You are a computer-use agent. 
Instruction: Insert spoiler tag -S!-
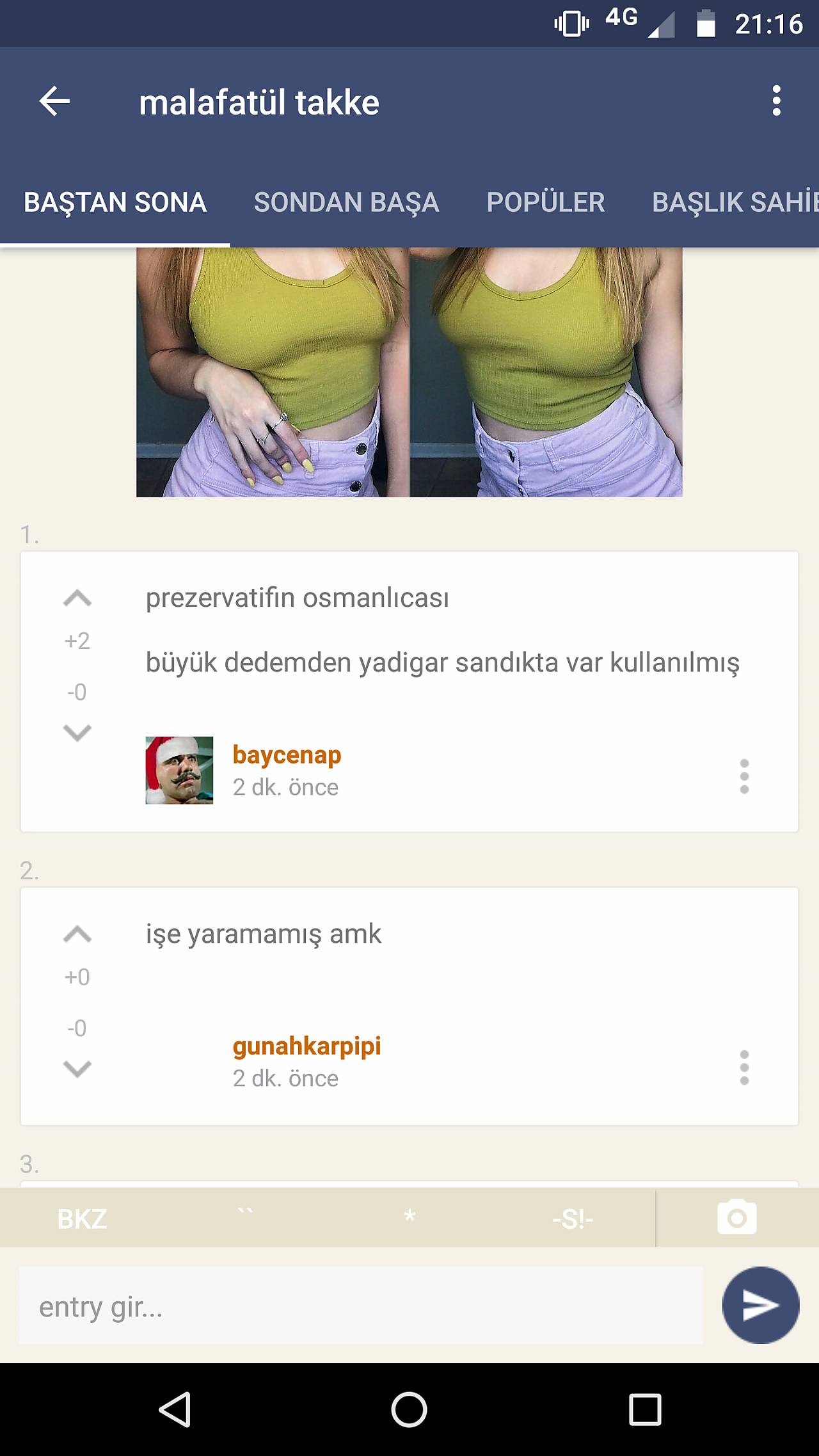coord(573,1219)
